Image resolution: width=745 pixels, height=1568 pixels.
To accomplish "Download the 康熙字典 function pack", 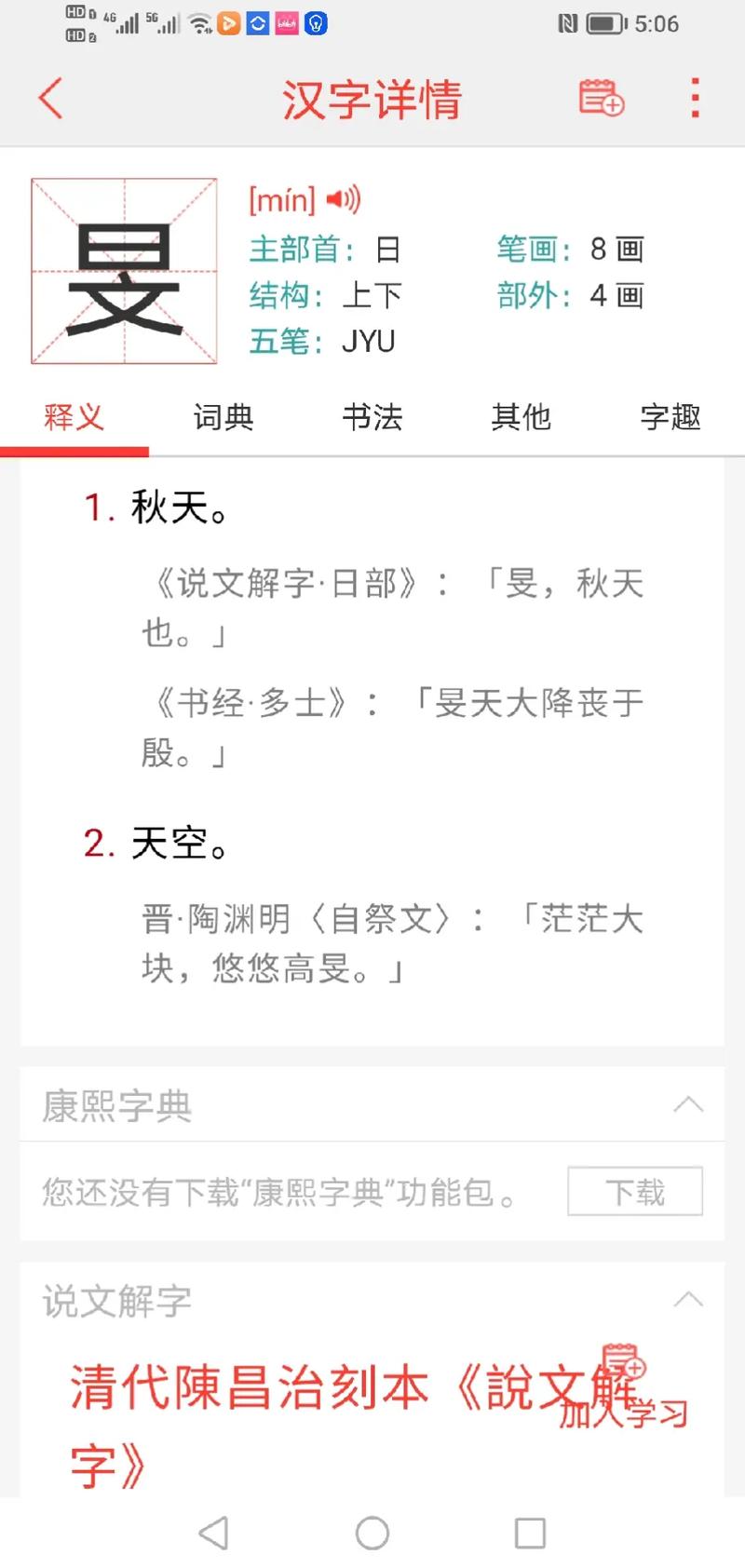I will pyautogui.click(x=635, y=1192).
